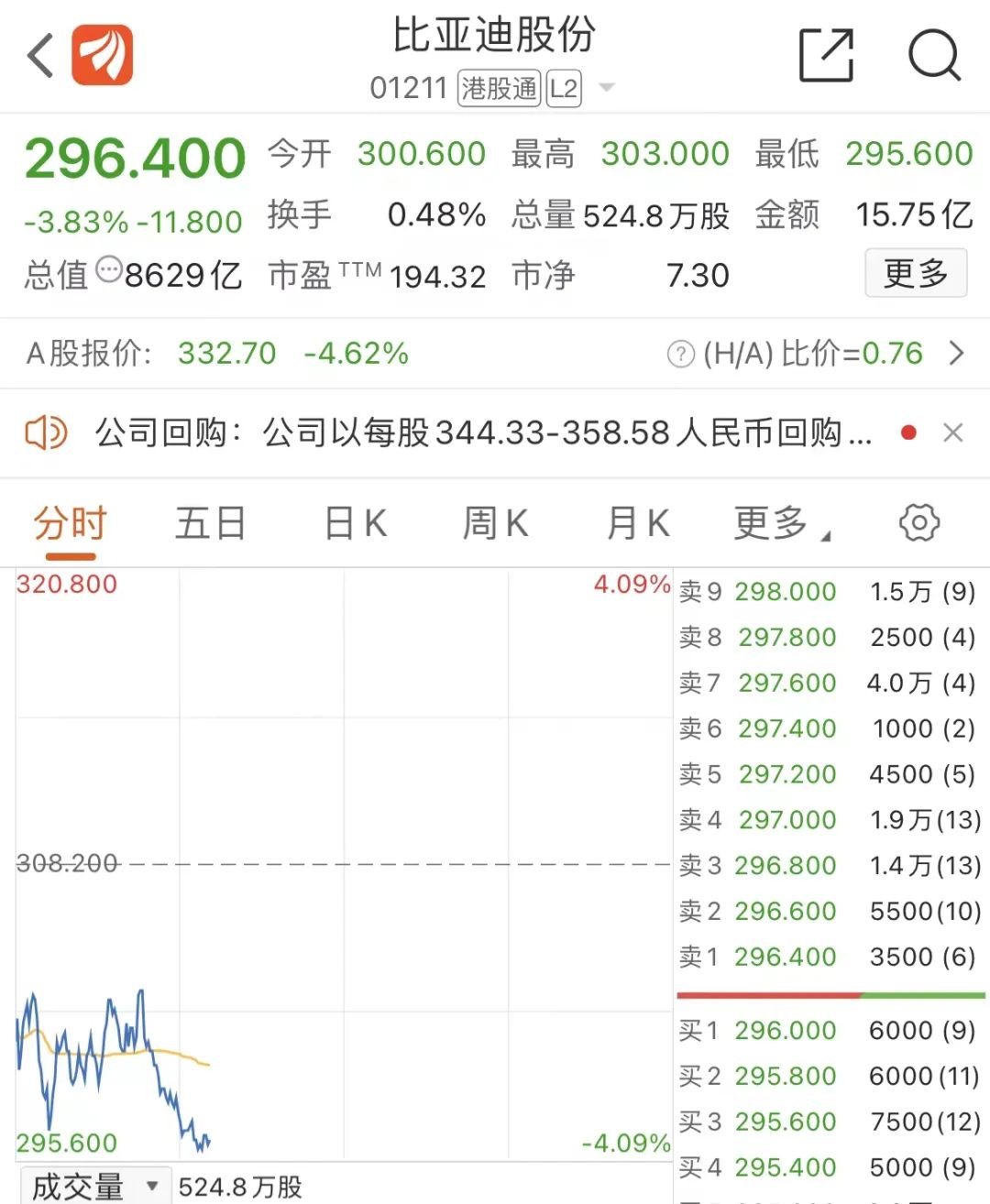Switch to the 五日 chart tab

[211, 524]
